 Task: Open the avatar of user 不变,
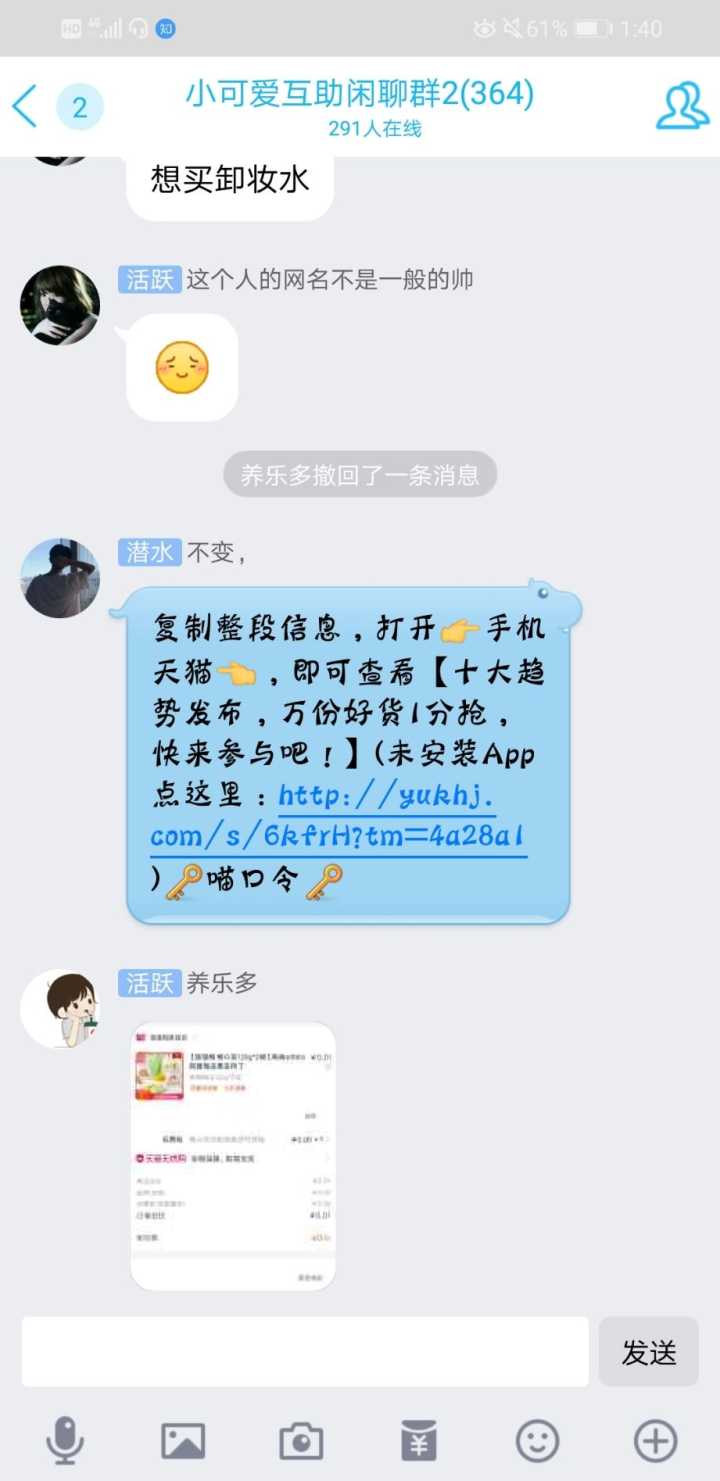coord(60,578)
